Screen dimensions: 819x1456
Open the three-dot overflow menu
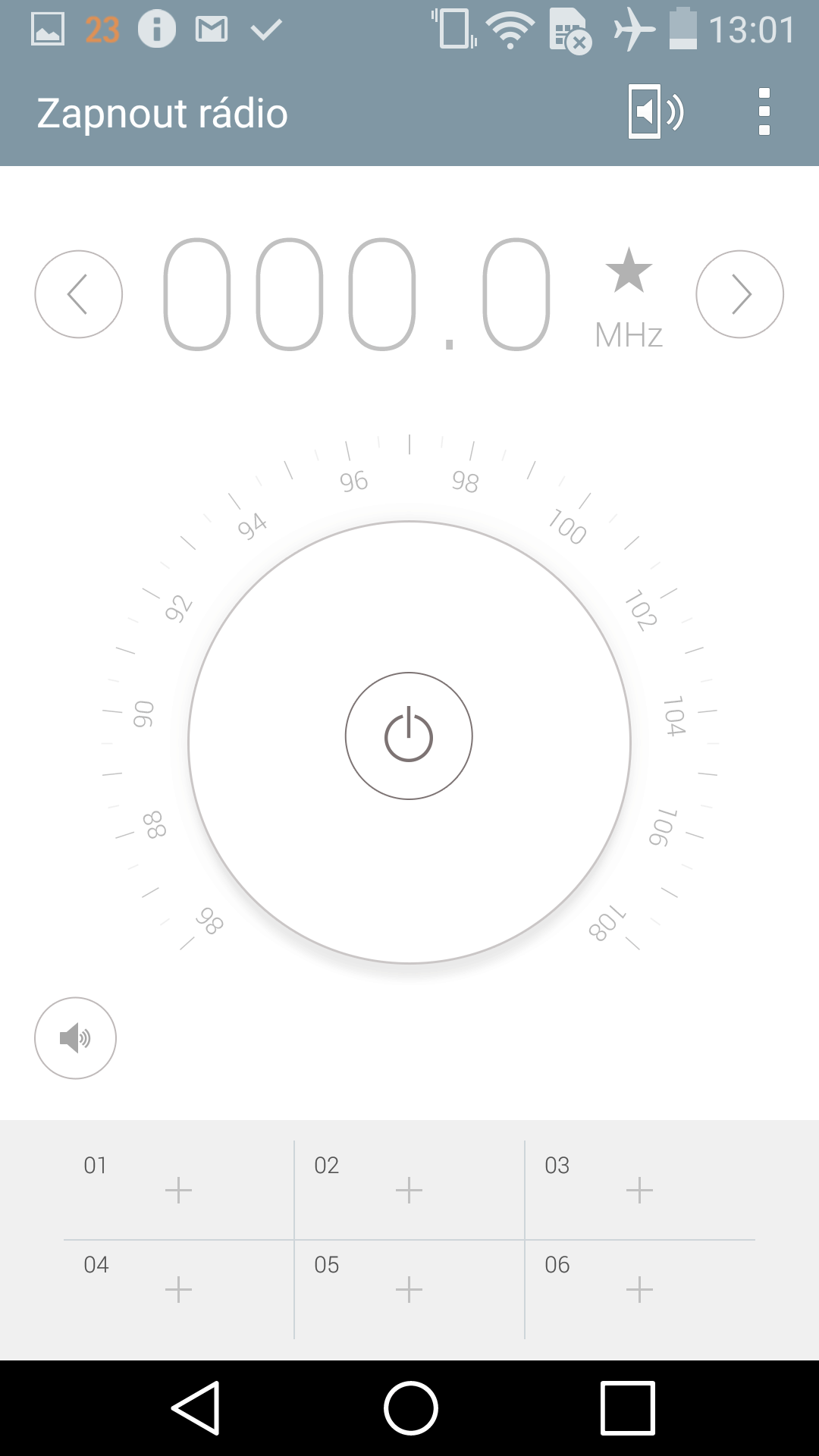(x=764, y=112)
